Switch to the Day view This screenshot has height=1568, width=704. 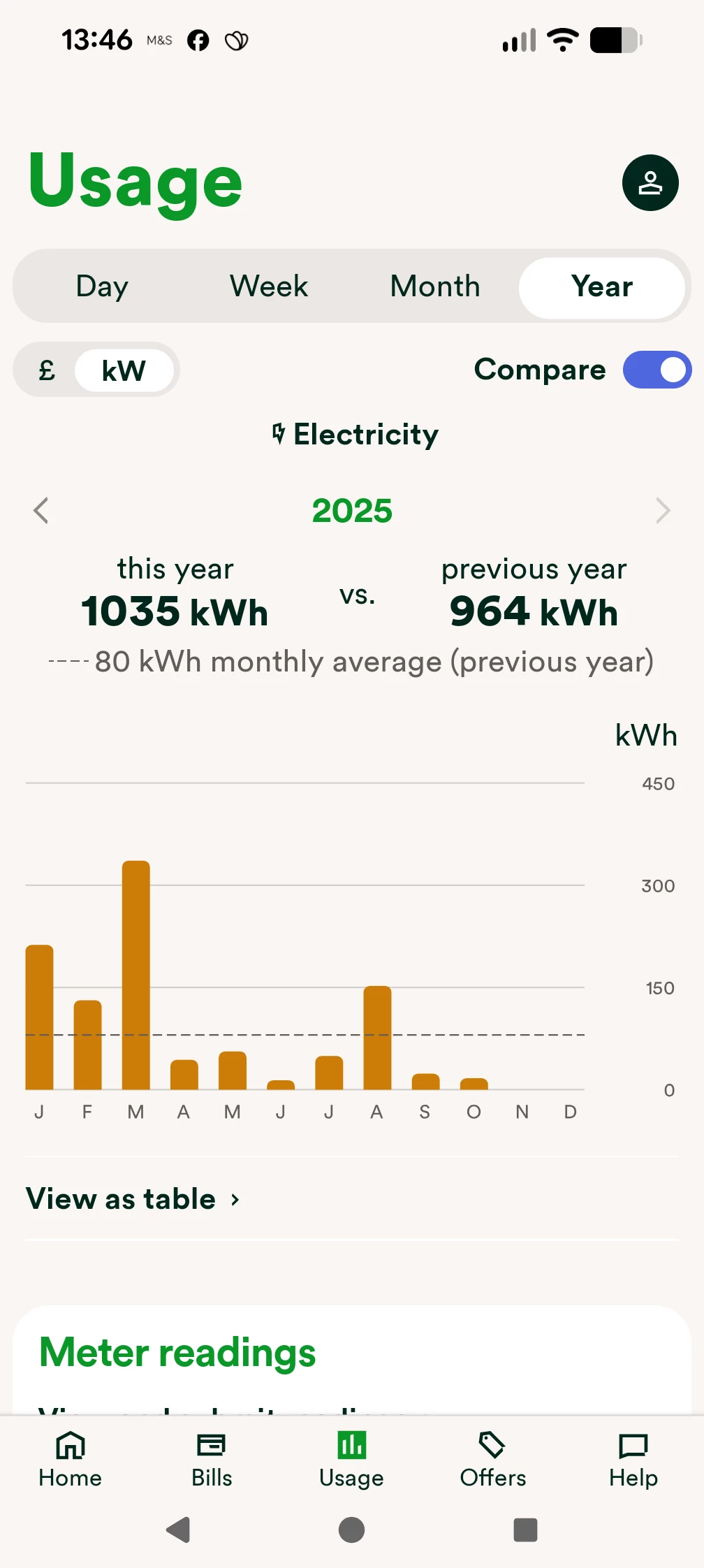coord(102,286)
